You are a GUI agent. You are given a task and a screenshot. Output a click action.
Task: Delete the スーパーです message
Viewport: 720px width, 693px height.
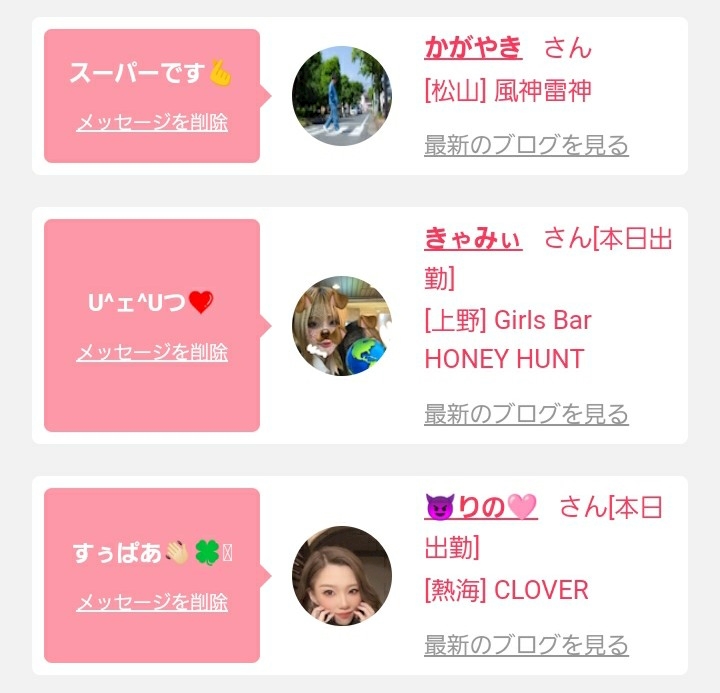pyautogui.click(x=152, y=123)
